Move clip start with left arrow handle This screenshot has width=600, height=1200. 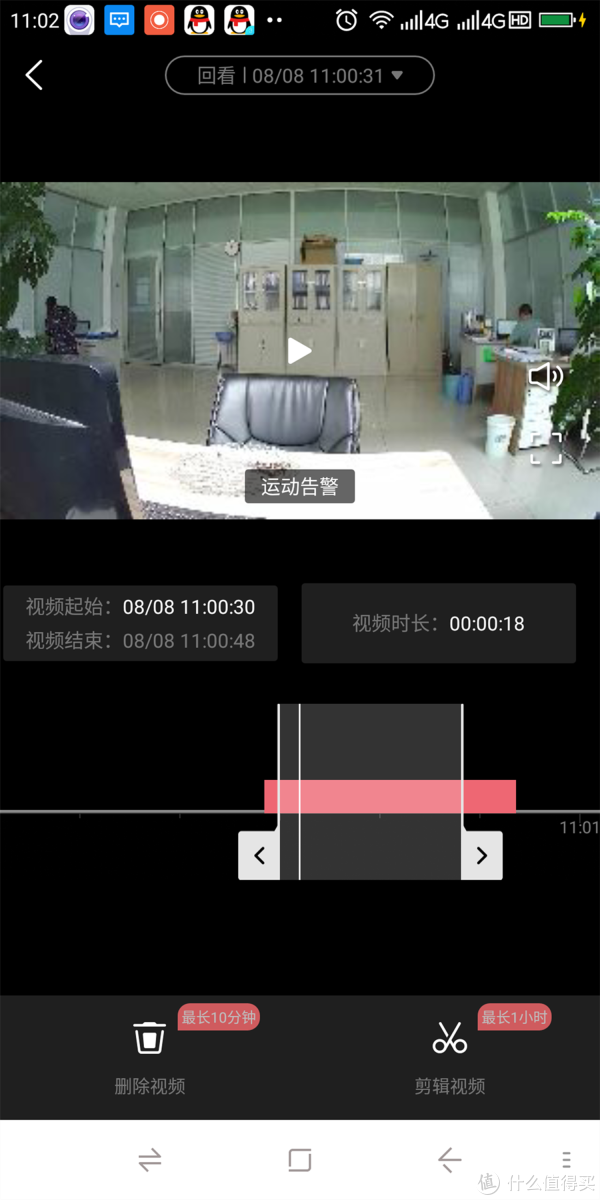coord(259,855)
